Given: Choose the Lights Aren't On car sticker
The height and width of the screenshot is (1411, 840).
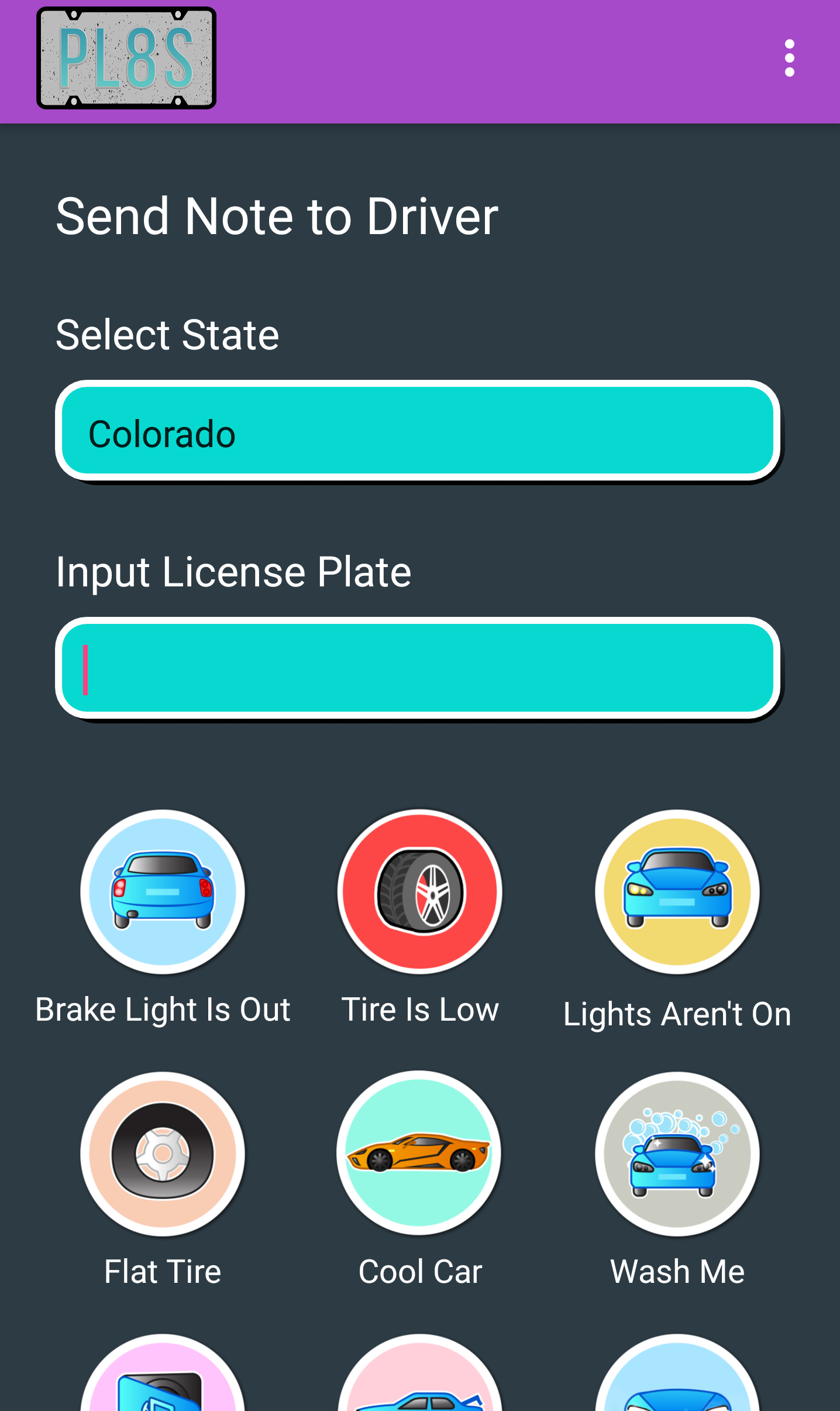Looking at the screenshot, I should 677,891.
